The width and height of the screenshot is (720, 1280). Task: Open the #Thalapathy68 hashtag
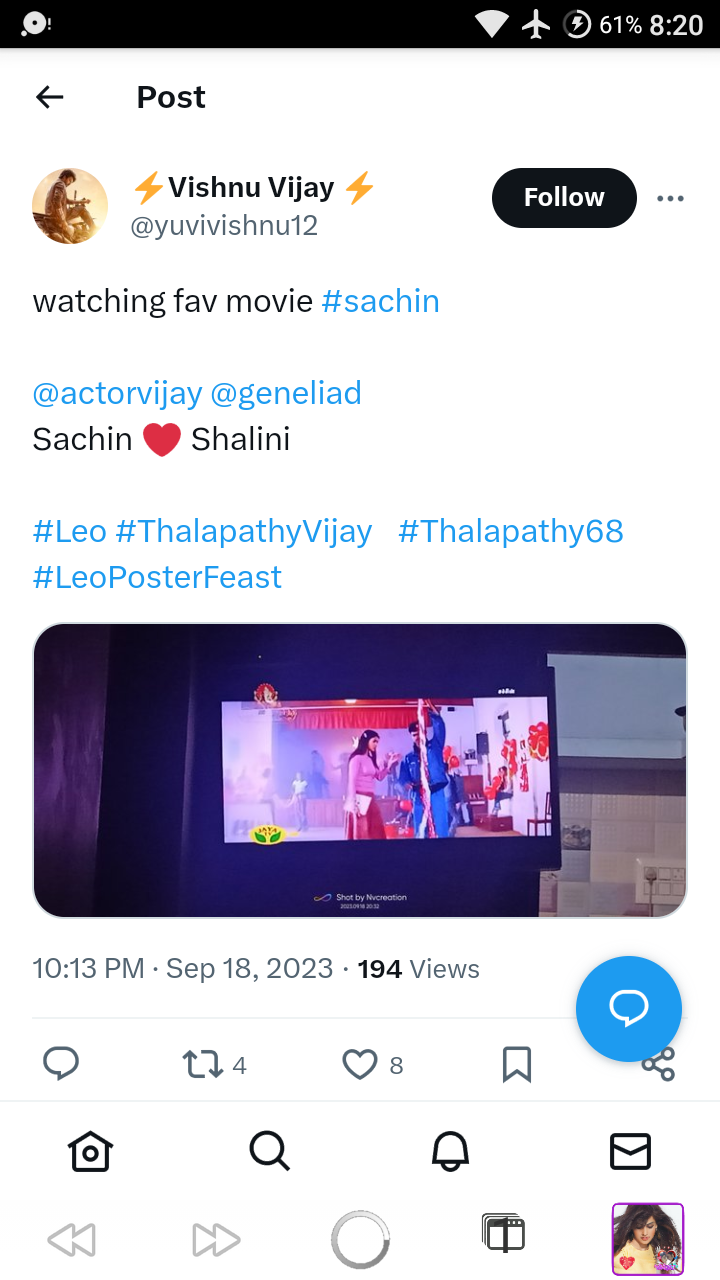511,531
